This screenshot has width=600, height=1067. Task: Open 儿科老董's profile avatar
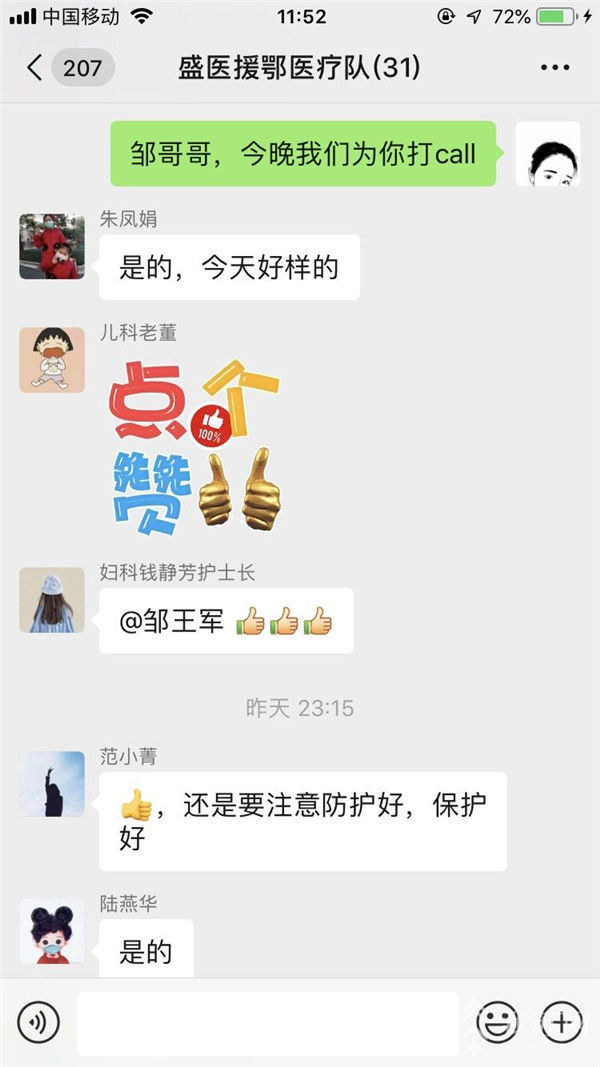pos(52,359)
